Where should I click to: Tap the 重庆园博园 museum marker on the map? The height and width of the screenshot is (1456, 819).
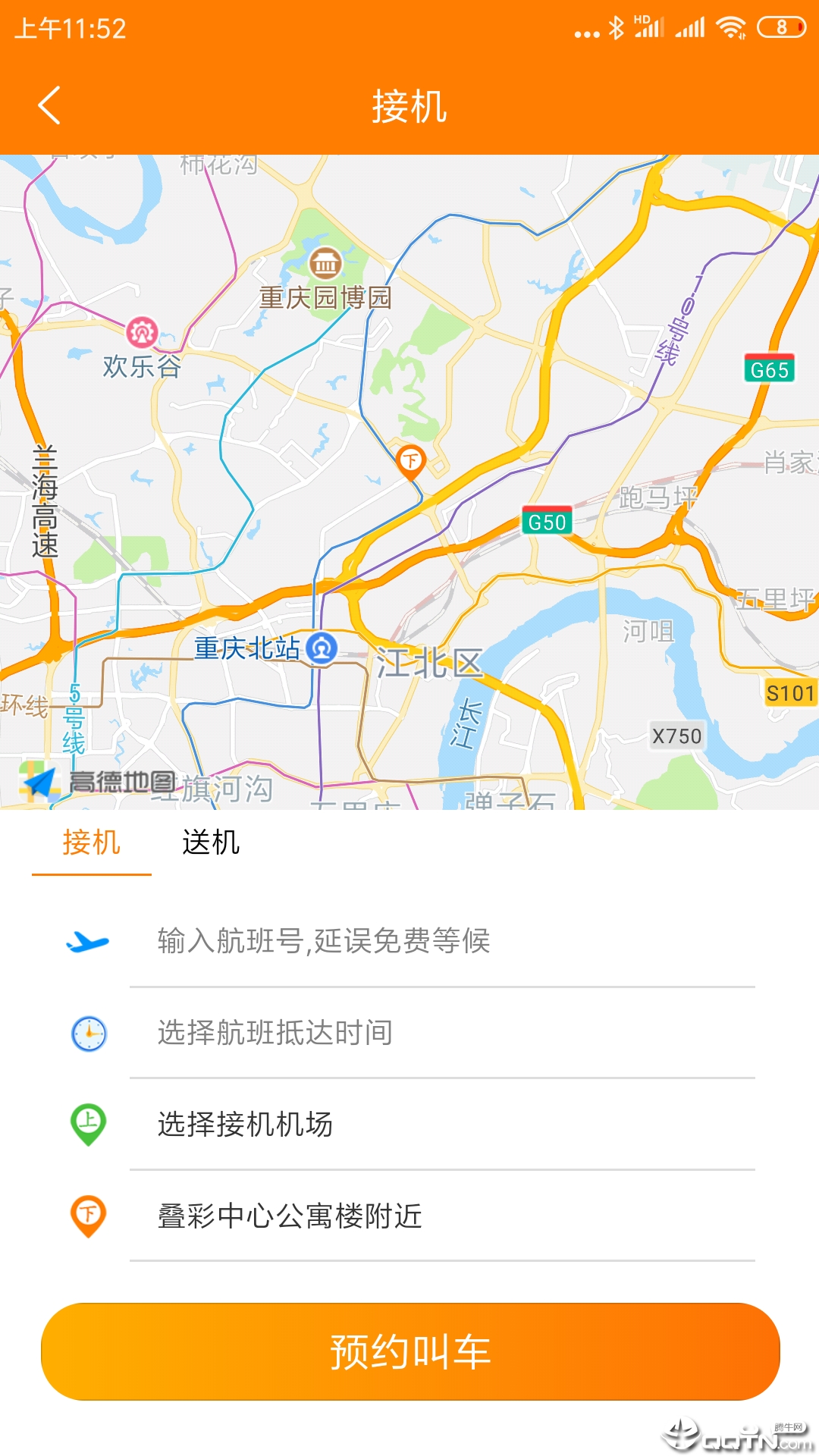(x=325, y=265)
